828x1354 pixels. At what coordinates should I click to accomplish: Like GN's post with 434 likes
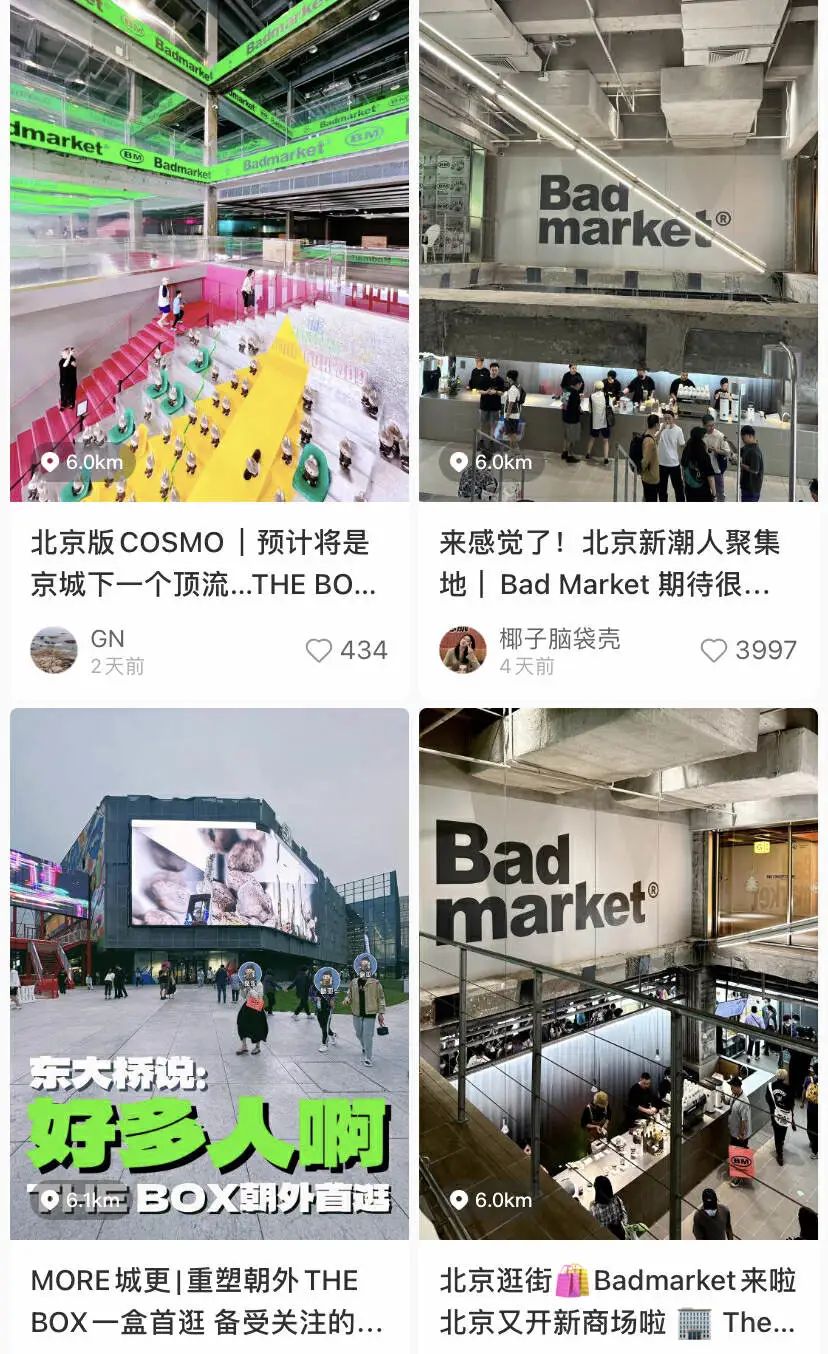click(x=319, y=651)
